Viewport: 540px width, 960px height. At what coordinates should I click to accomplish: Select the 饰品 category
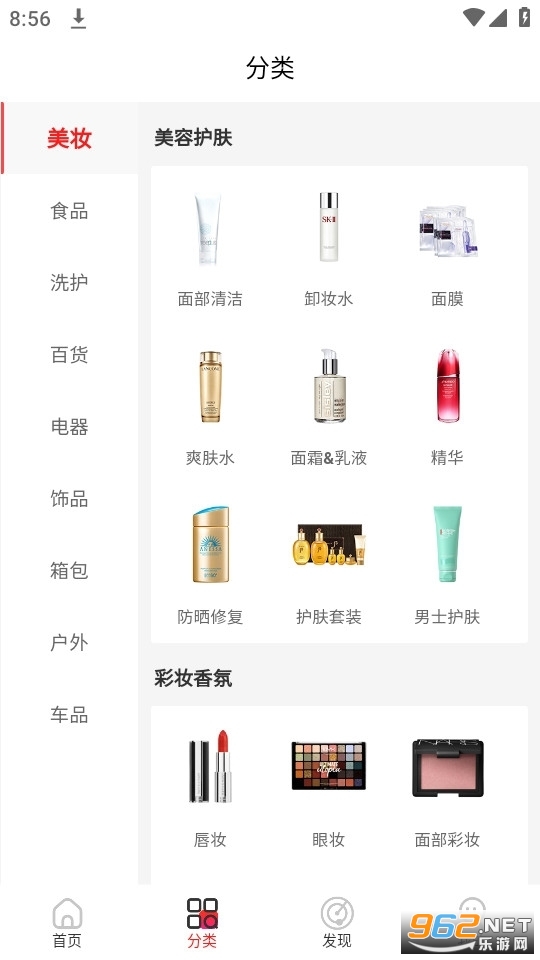(x=69, y=498)
